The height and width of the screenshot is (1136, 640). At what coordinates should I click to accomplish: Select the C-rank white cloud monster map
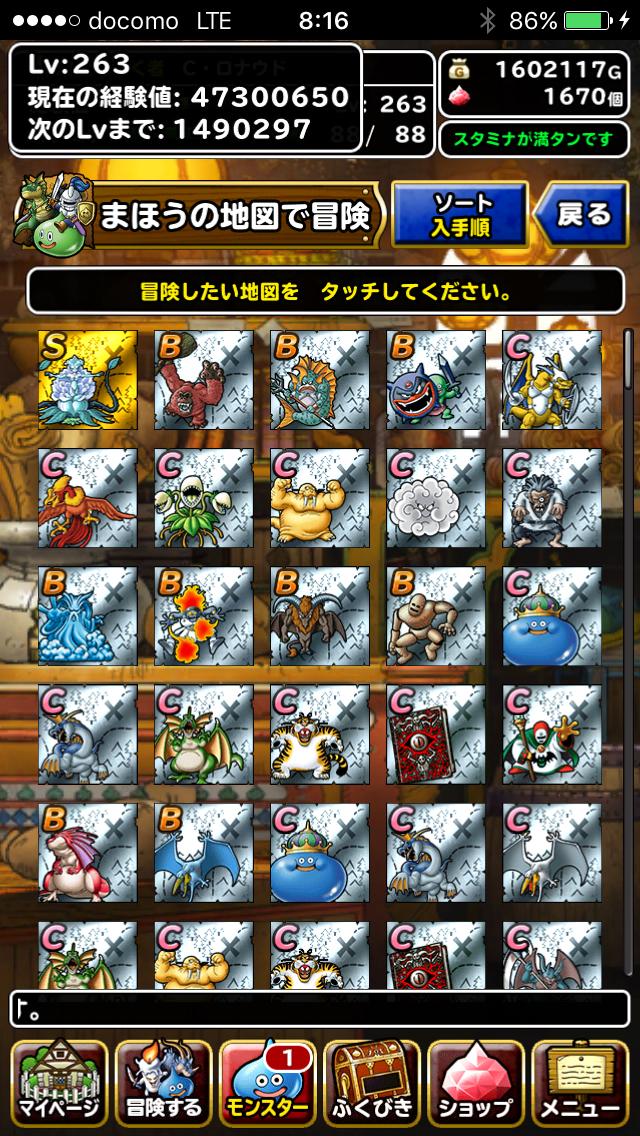pyautogui.click(x=435, y=498)
